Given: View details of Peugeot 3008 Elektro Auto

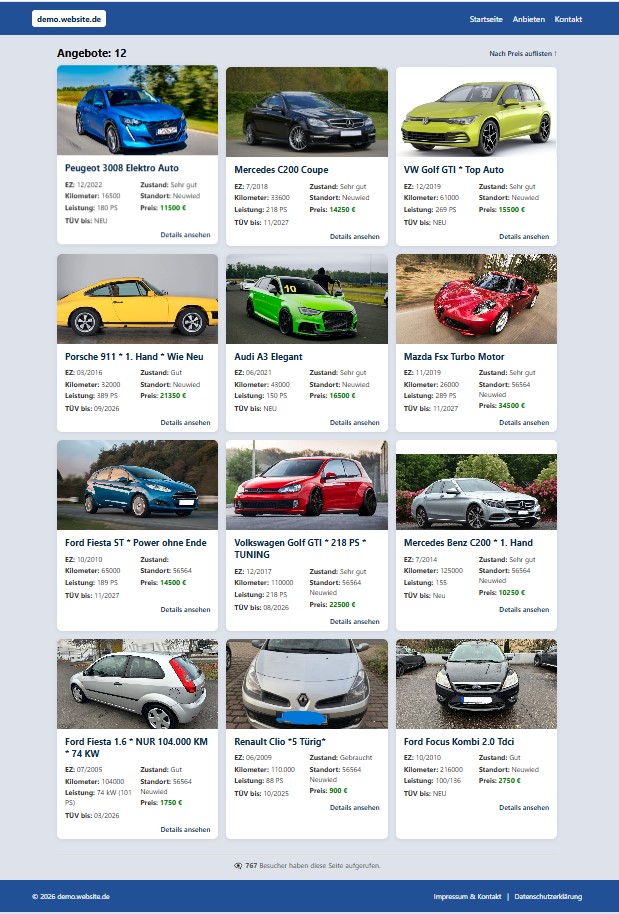Looking at the screenshot, I should (x=185, y=236).
